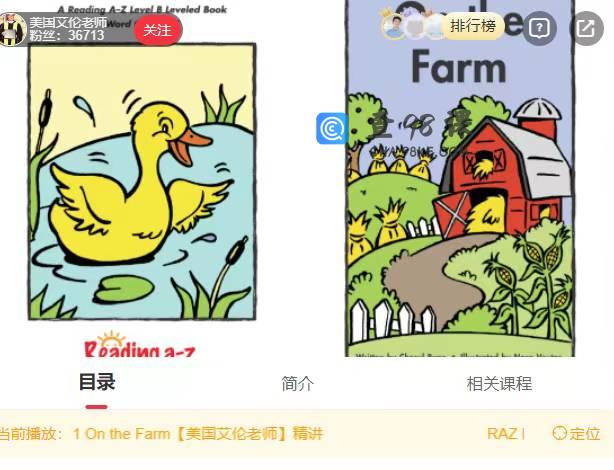This screenshot has width=614, height=470.
Task: Open 美国文伦老师 teacher avatar
Action: tap(13, 30)
